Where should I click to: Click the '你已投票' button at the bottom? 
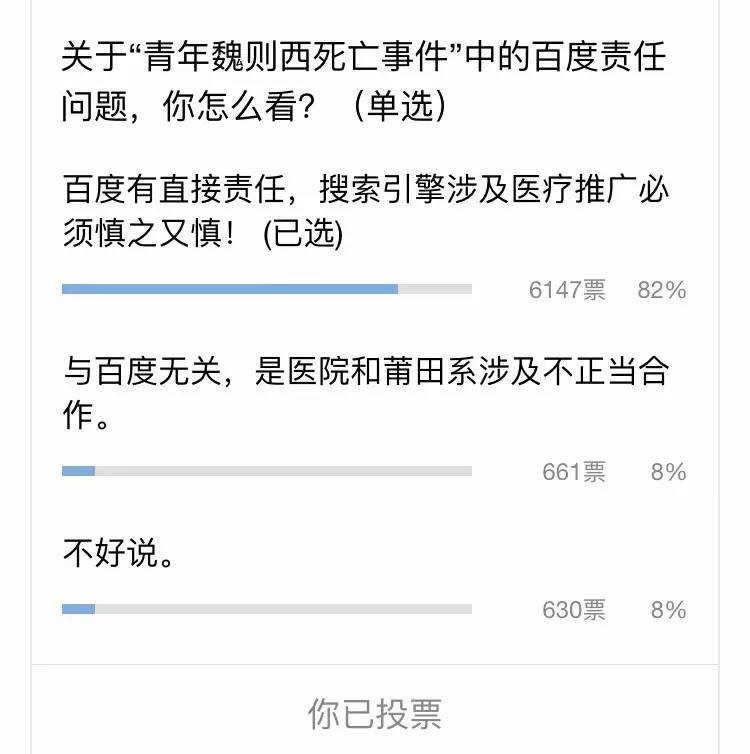[375, 712]
